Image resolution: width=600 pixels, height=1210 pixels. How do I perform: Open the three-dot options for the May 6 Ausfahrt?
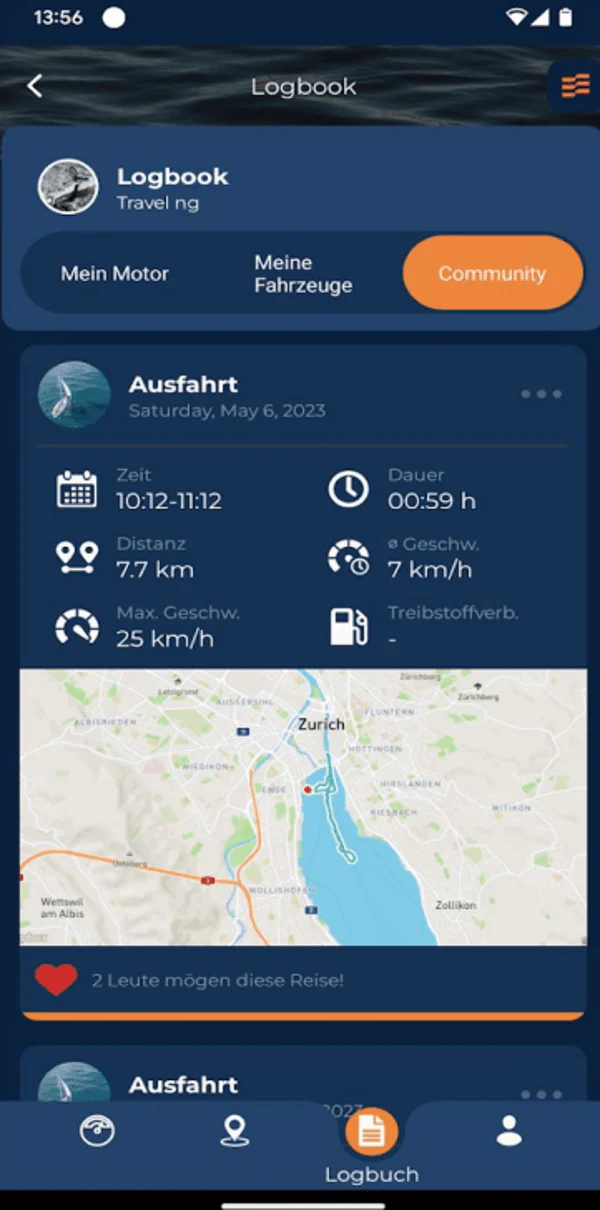(x=541, y=394)
